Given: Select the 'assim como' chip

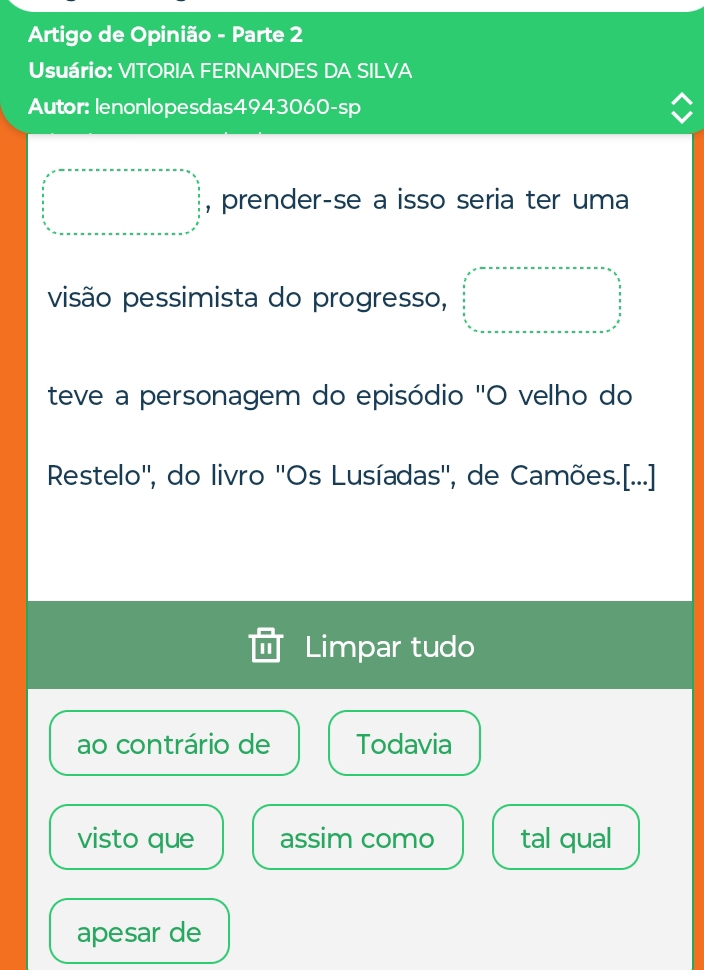Looking at the screenshot, I should click(x=357, y=838).
